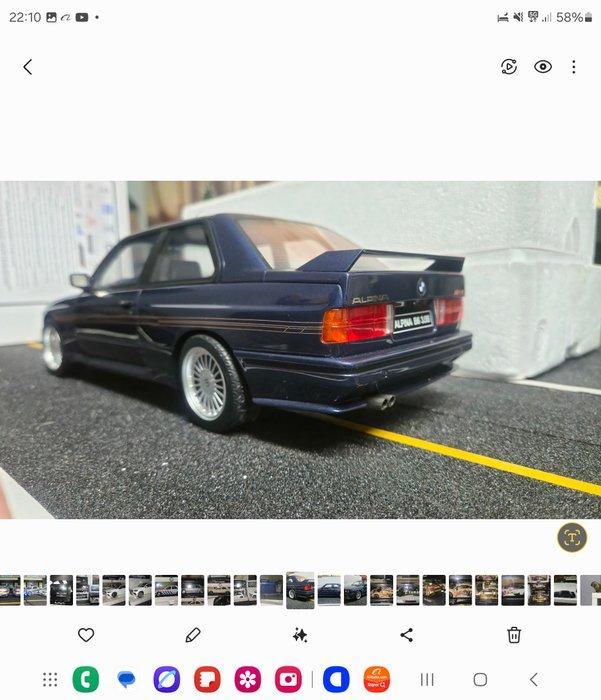Launch the blue Messages app in taskbar
Viewport: 601px width, 700px height.
[x=127, y=680]
